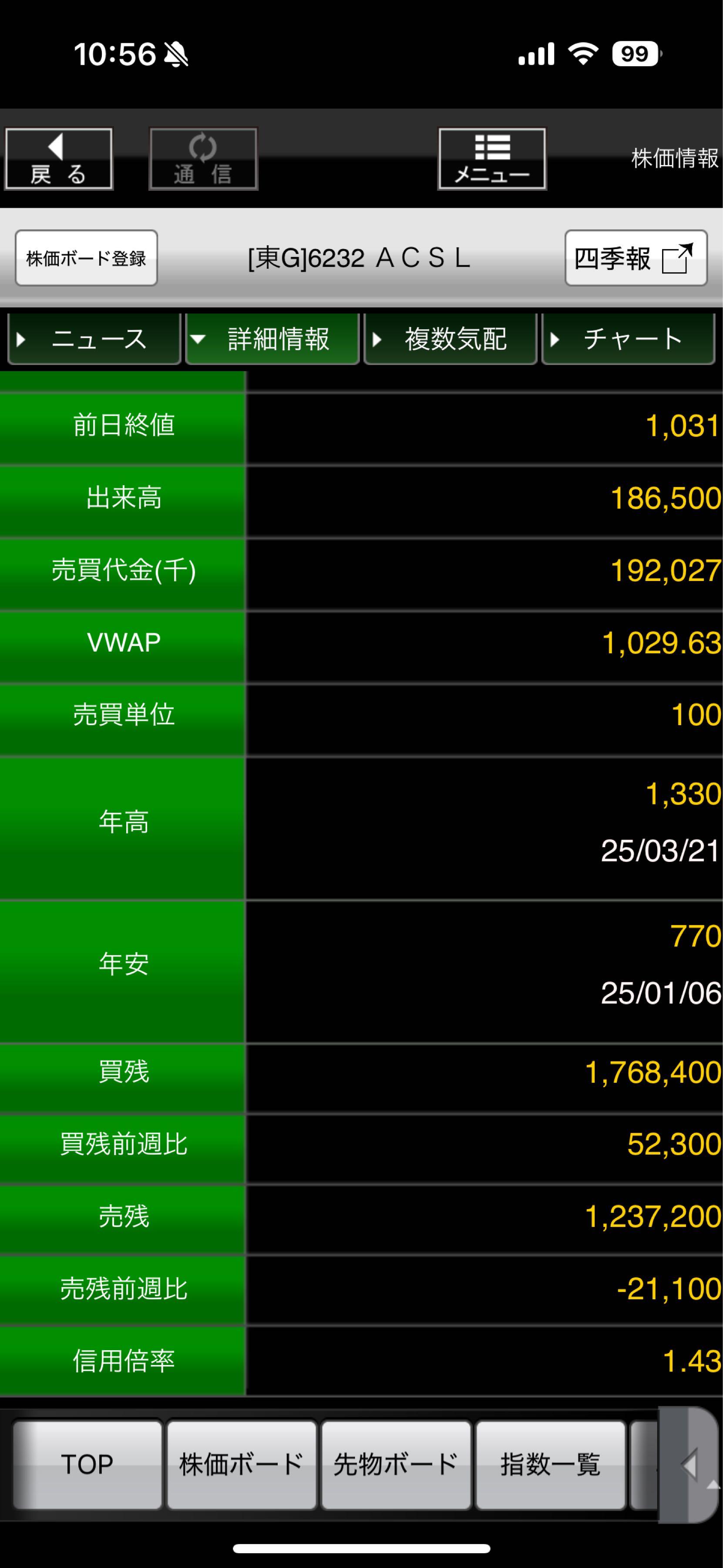Refresh data with the 通信 button
Viewport: 723px width, 1568px height.
(x=203, y=159)
